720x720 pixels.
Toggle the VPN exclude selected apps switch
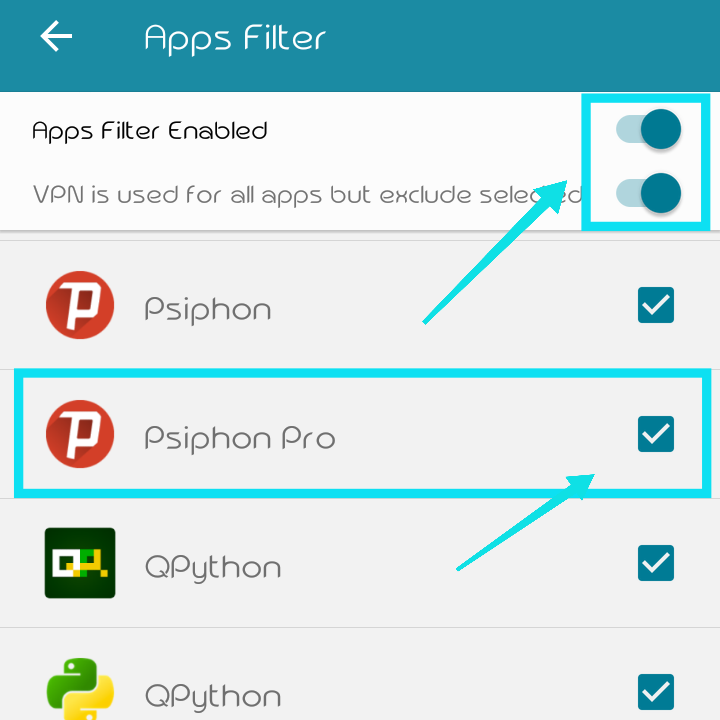pyautogui.click(x=650, y=192)
